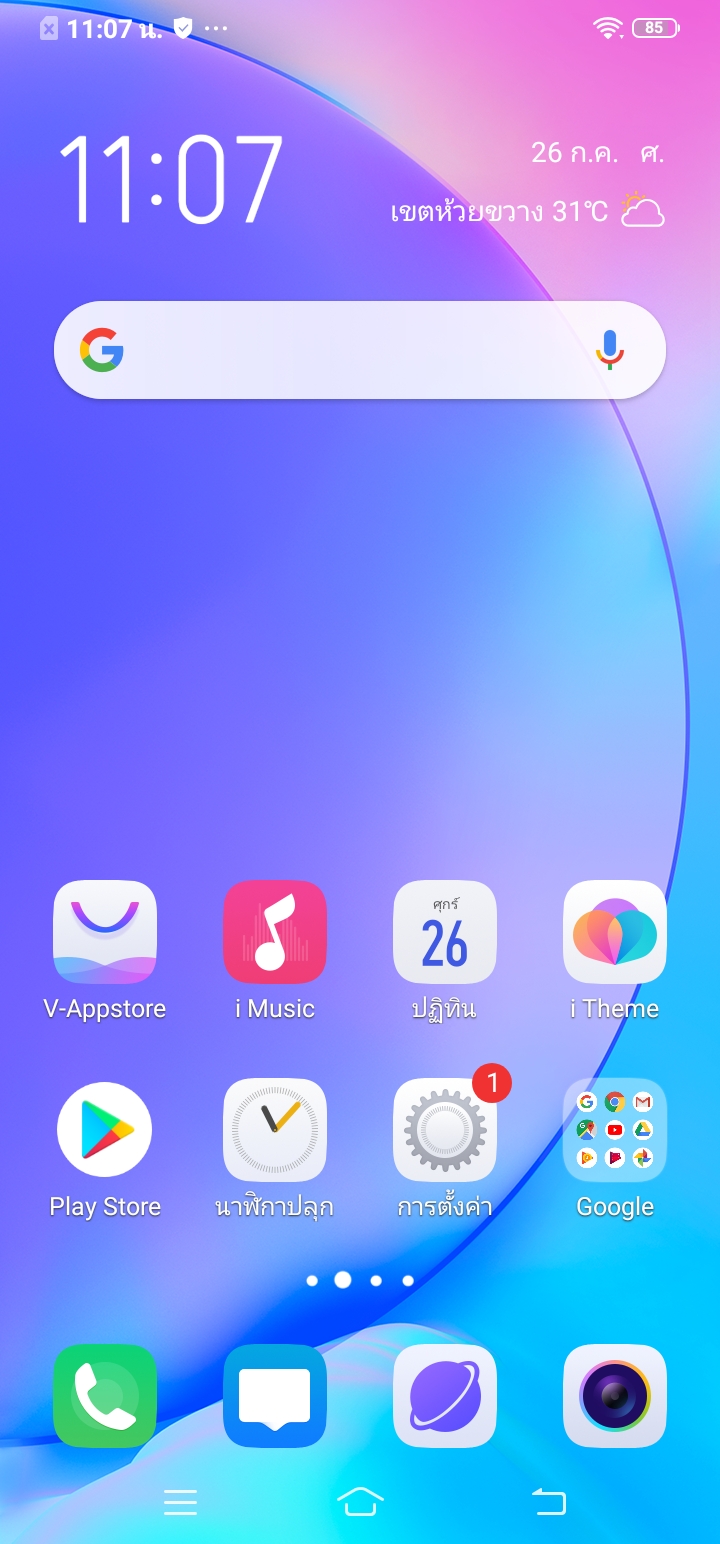Open the messages app in the dock
Viewport: 720px width, 1544px height.
point(275,1396)
